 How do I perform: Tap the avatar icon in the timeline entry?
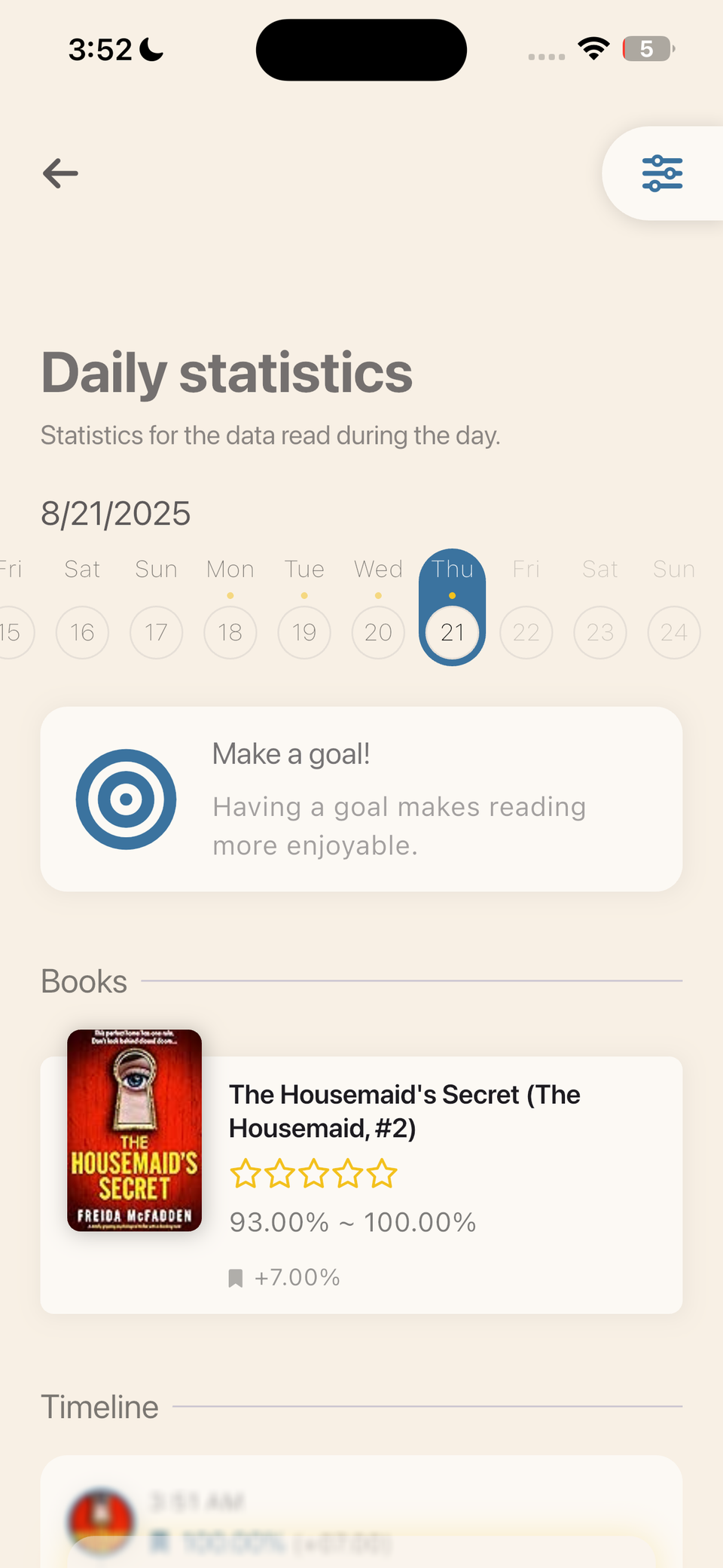pos(103,1520)
